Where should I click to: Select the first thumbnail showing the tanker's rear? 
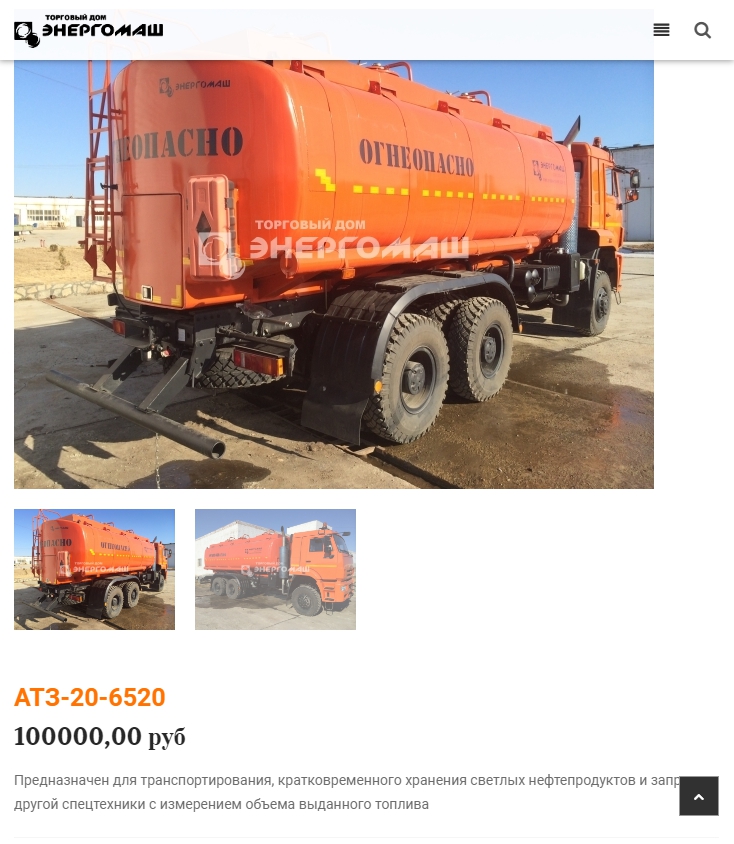pyautogui.click(x=94, y=569)
